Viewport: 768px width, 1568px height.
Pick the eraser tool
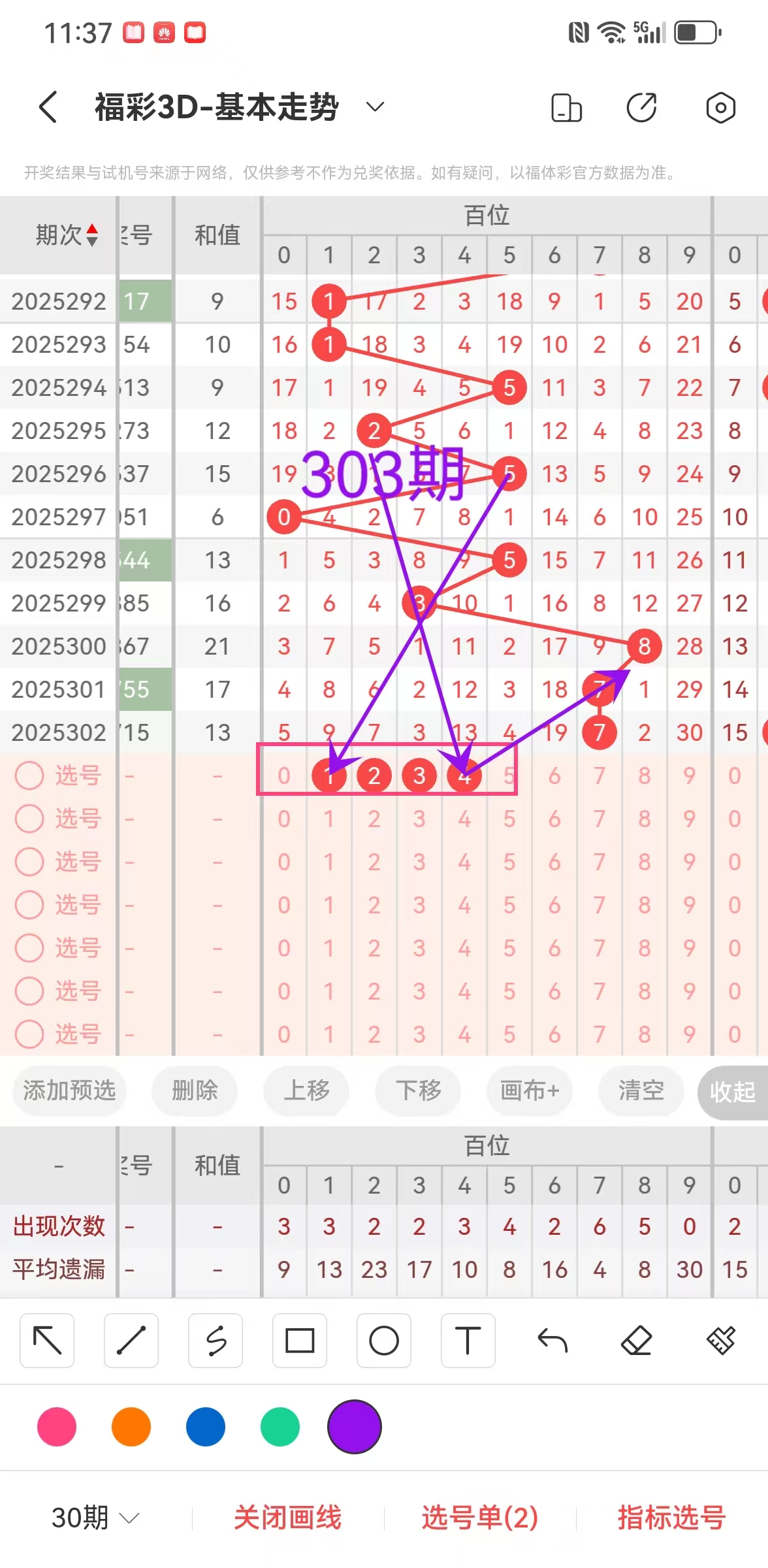pyautogui.click(x=636, y=1341)
